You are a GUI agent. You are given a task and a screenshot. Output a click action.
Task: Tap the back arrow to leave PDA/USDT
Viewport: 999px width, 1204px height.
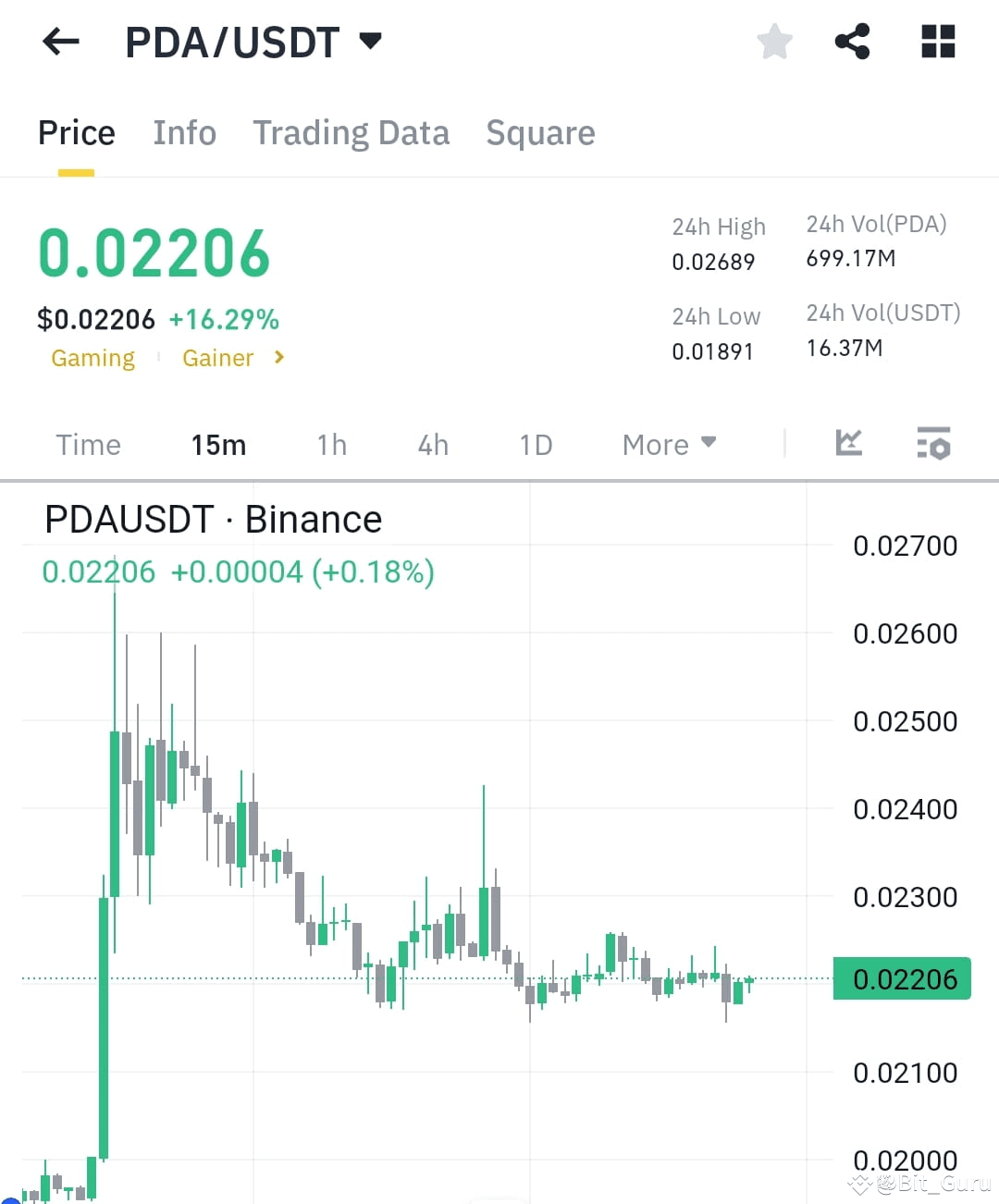click(x=59, y=41)
